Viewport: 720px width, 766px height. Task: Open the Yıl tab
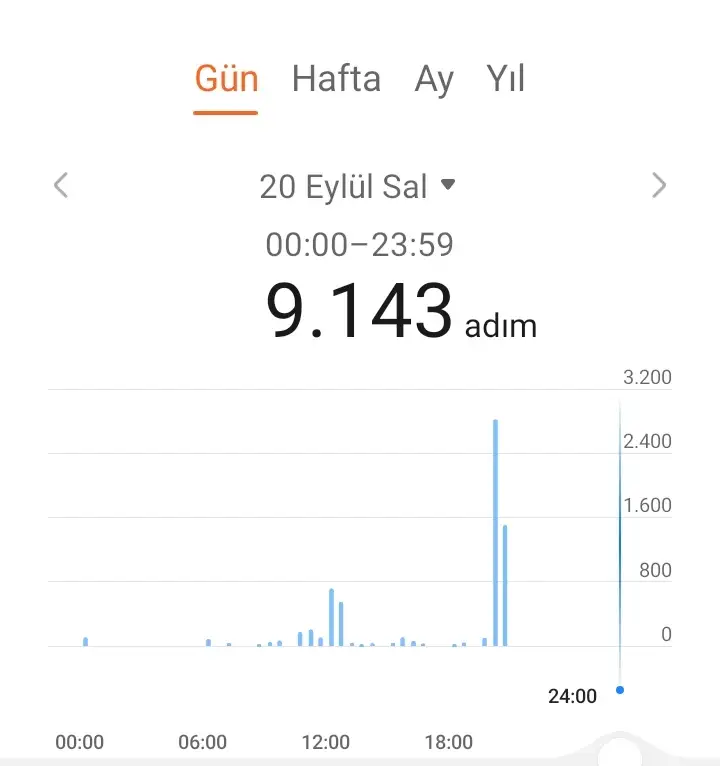(x=506, y=79)
